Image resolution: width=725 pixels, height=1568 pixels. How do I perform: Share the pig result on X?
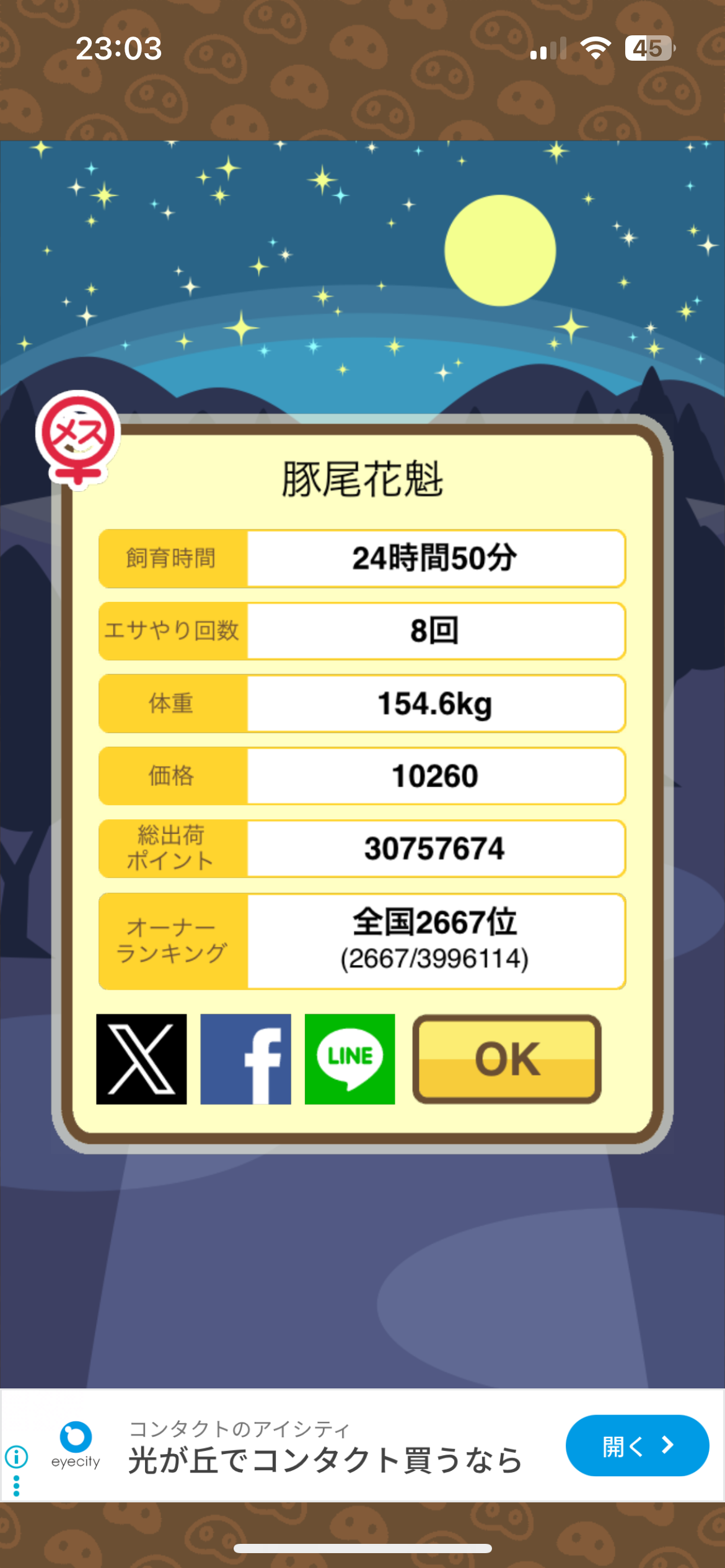141,1059
